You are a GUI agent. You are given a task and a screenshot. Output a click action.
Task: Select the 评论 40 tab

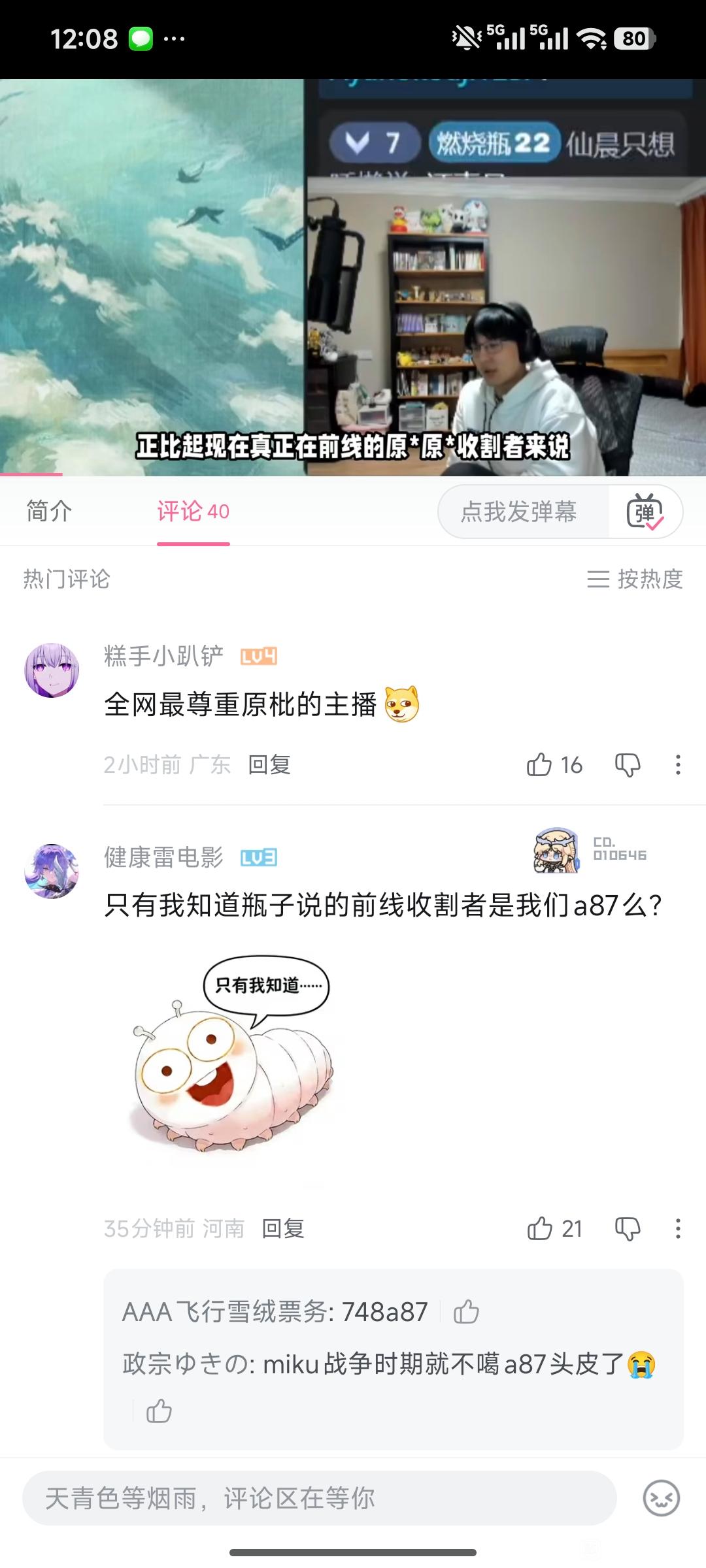point(193,511)
